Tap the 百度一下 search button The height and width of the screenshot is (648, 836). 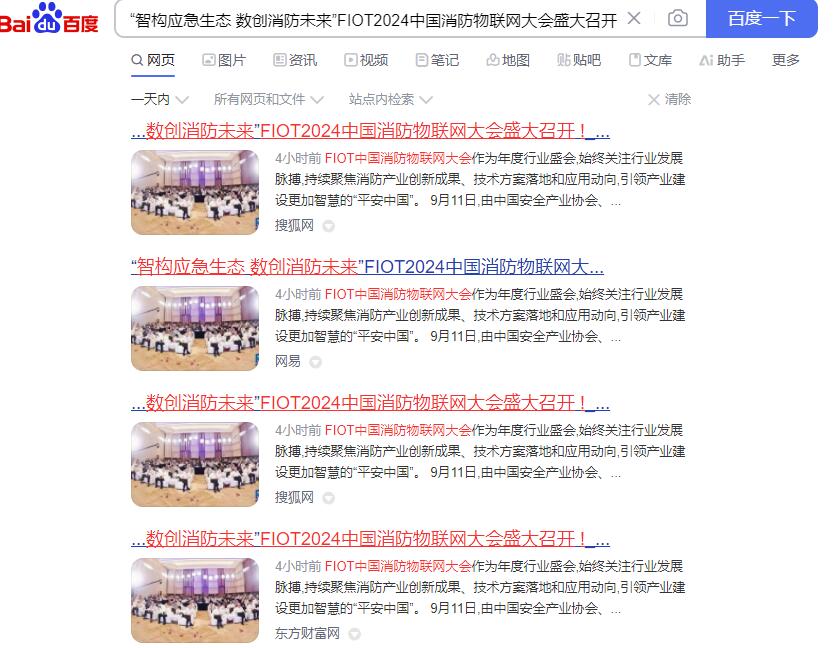[762, 18]
